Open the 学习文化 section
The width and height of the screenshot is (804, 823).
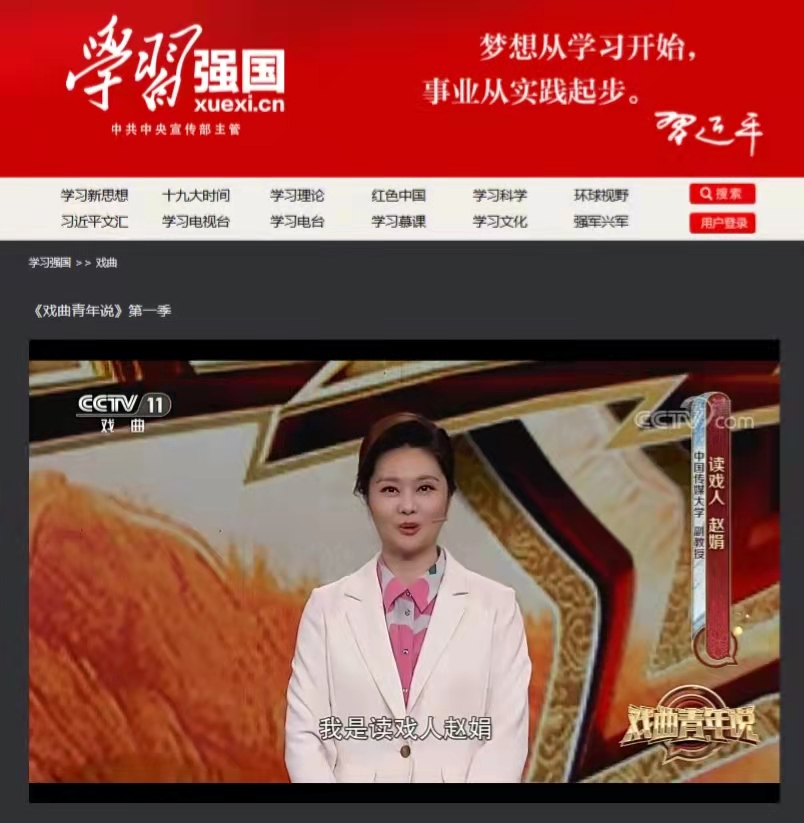(500, 221)
